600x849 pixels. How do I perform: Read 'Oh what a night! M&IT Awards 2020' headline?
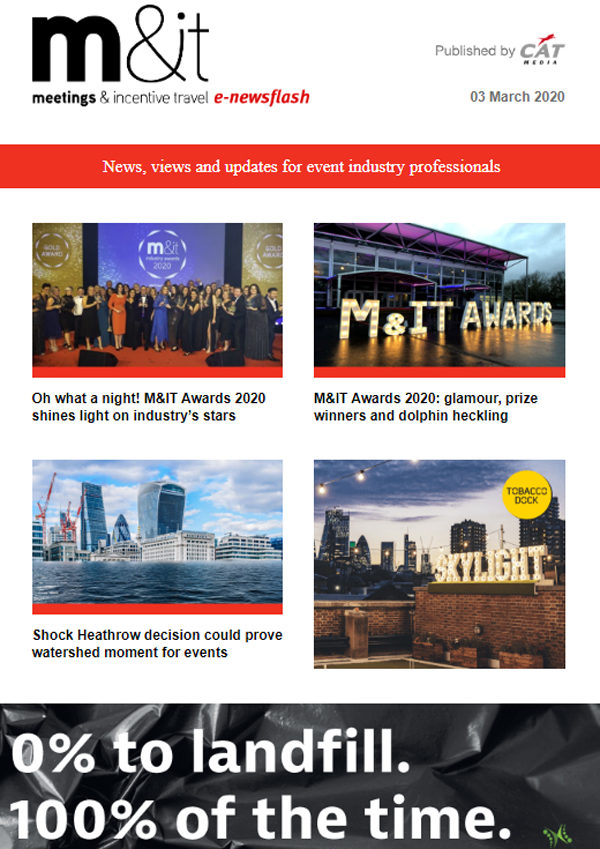click(148, 407)
